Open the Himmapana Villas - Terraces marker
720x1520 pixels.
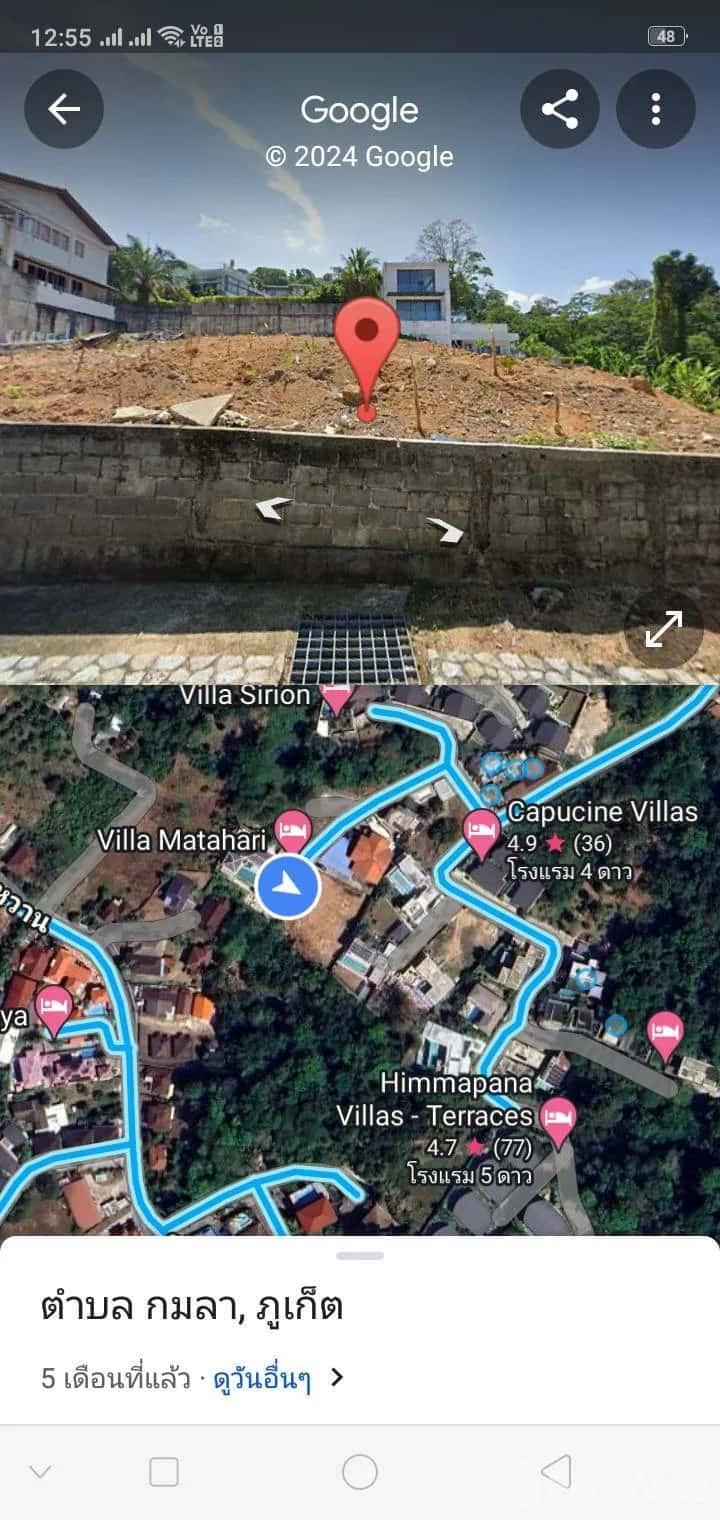pyautogui.click(x=558, y=1119)
